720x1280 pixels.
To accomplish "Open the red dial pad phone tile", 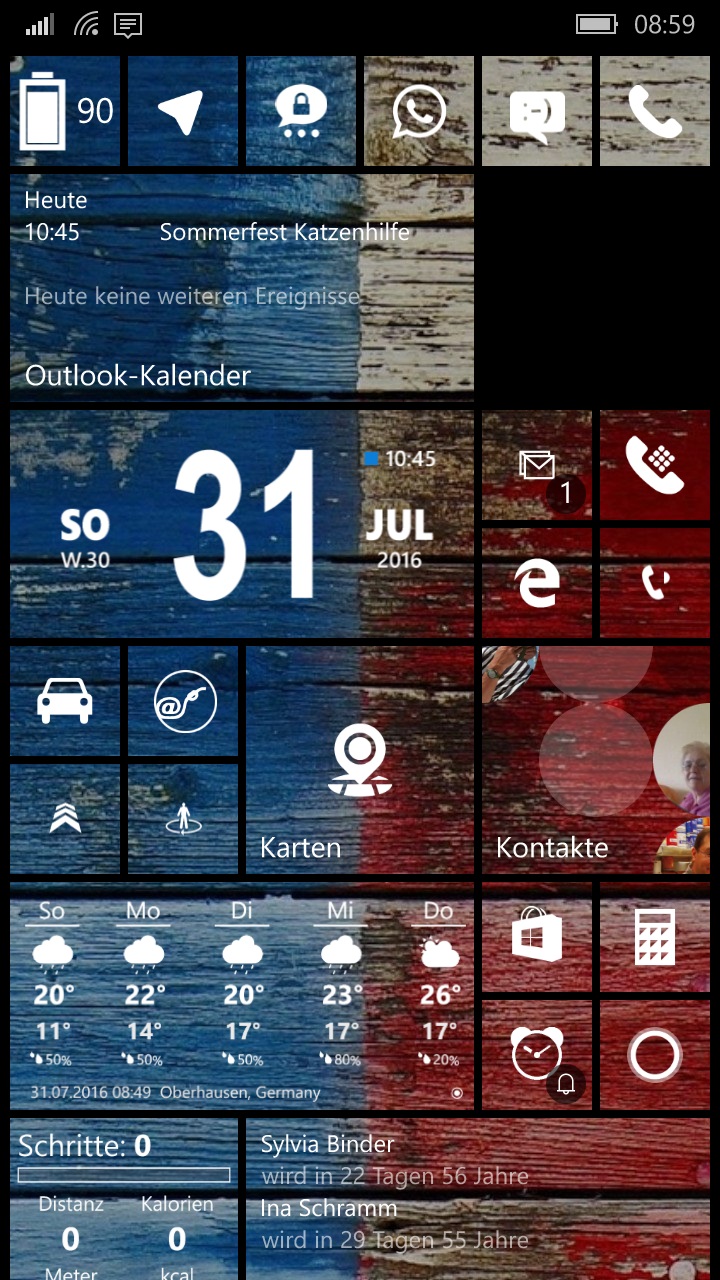I will coord(655,465).
